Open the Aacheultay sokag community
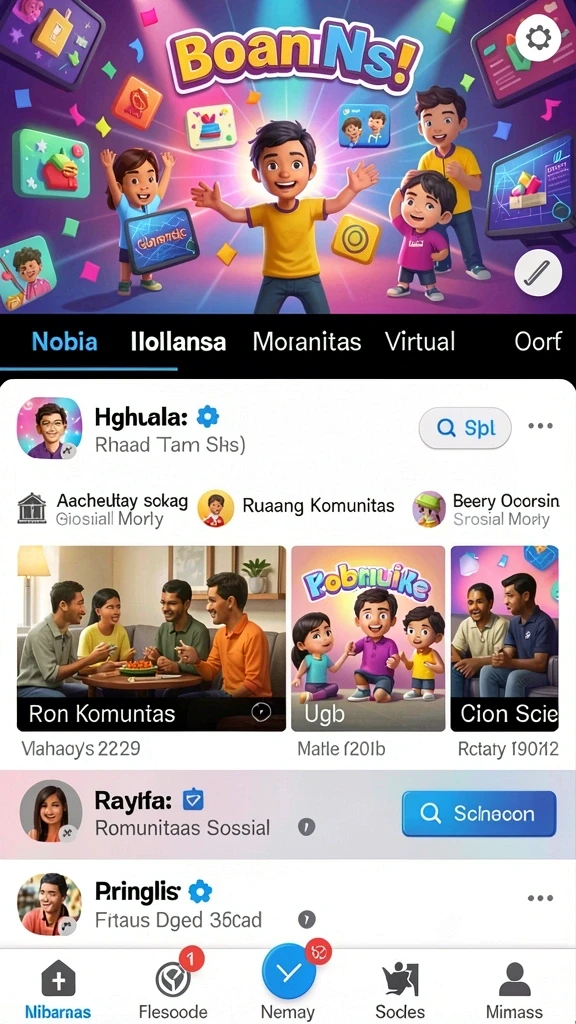This screenshot has width=576, height=1024. pos(103,509)
